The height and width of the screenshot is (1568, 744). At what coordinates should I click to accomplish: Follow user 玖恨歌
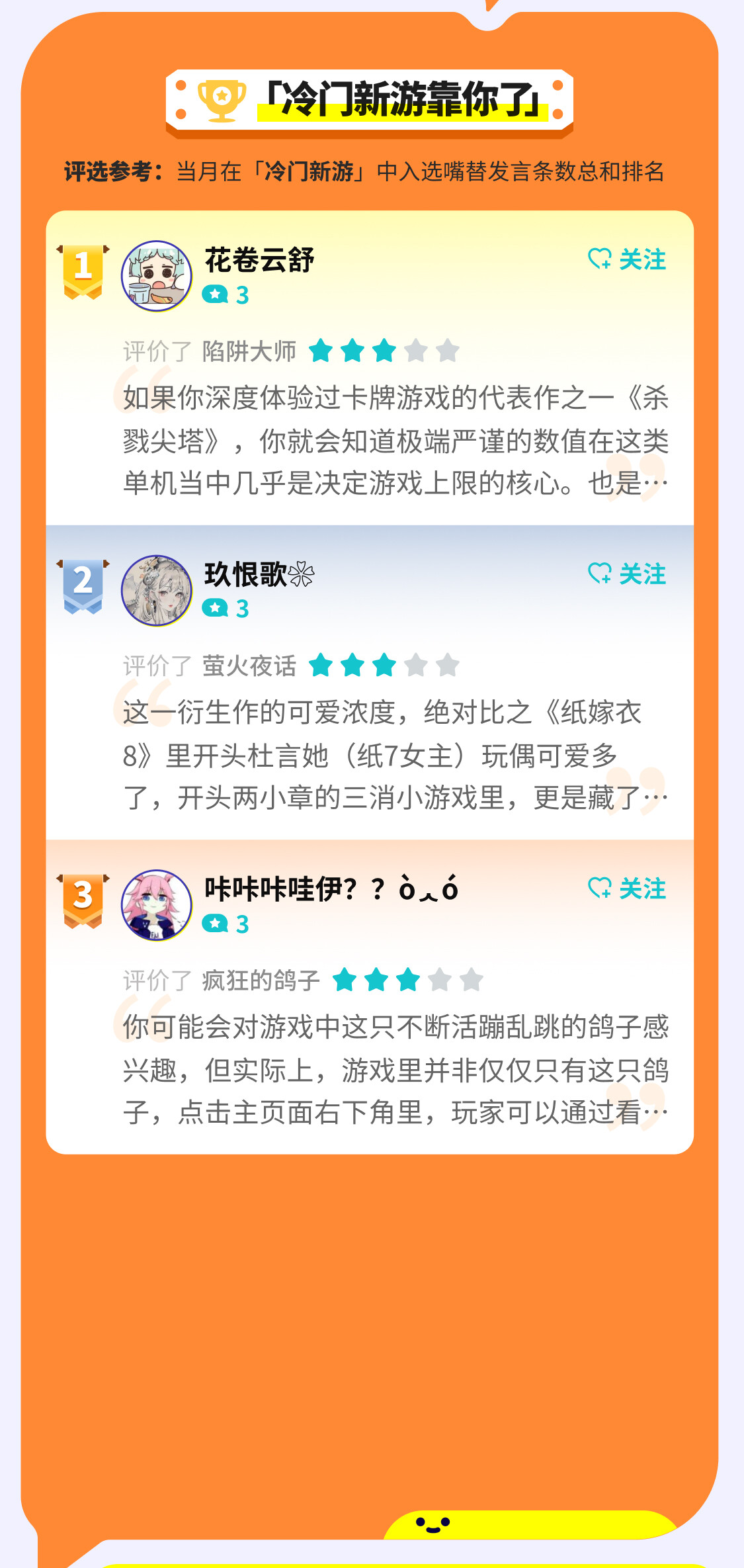pyautogui.click(x=627, y=574)
